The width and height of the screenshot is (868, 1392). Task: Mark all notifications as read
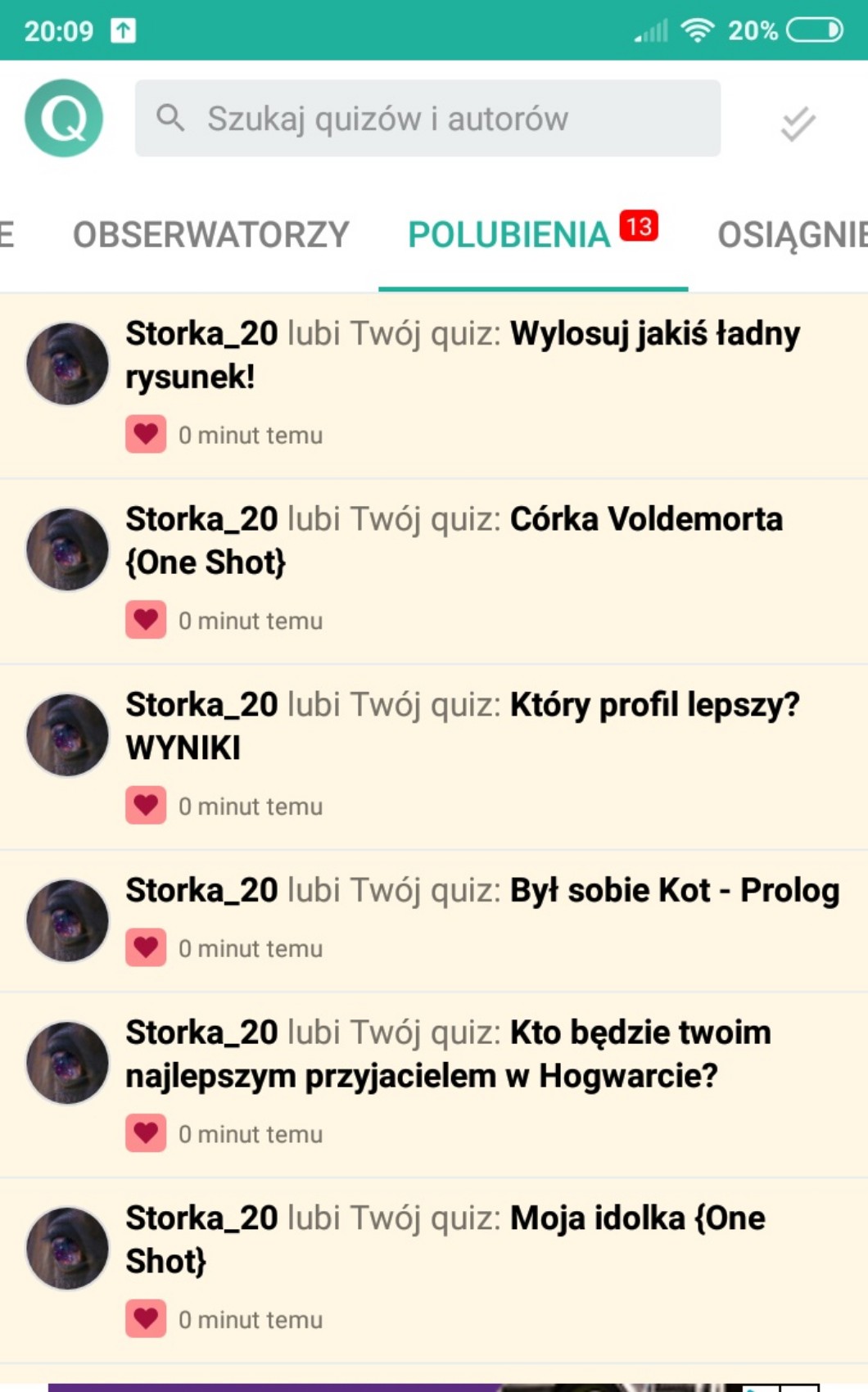tap(798, 124)
